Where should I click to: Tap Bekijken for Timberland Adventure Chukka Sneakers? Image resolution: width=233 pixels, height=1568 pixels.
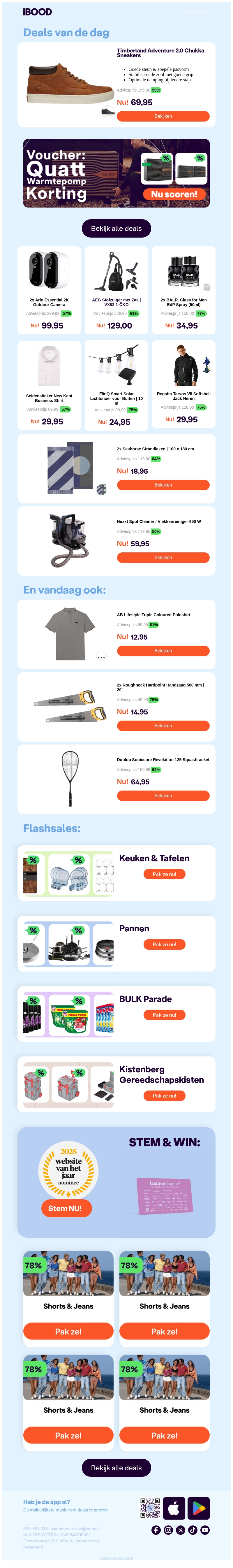point(163,116)
